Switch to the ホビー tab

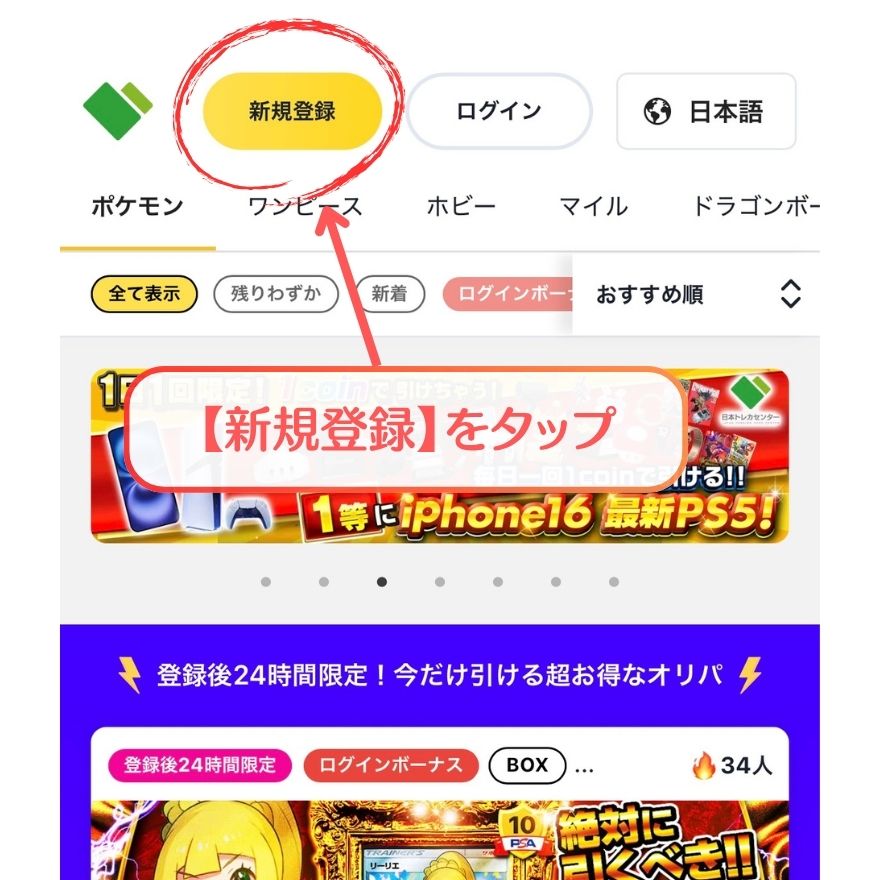coord(461,207)
